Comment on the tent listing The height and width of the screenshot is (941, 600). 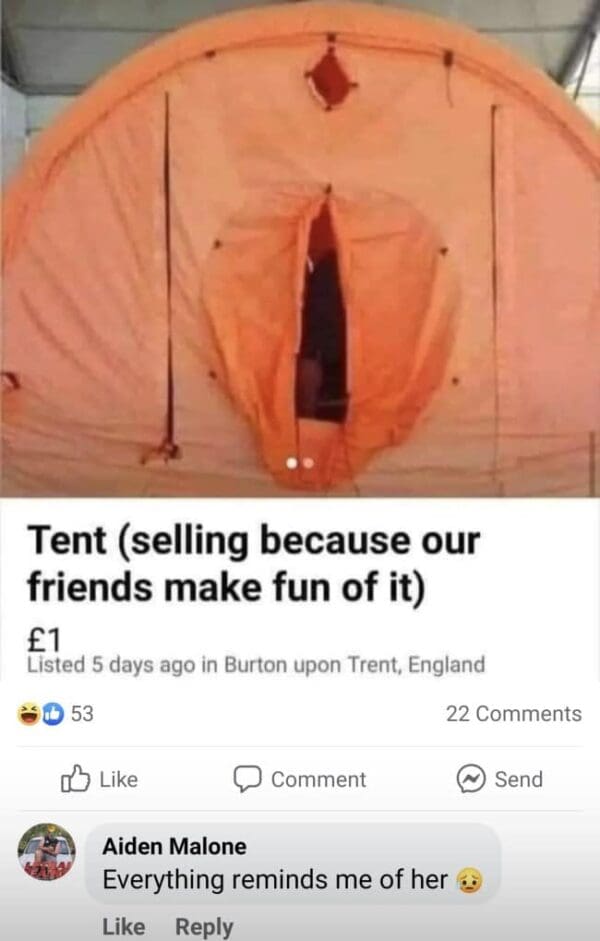[x=300, y=779]
